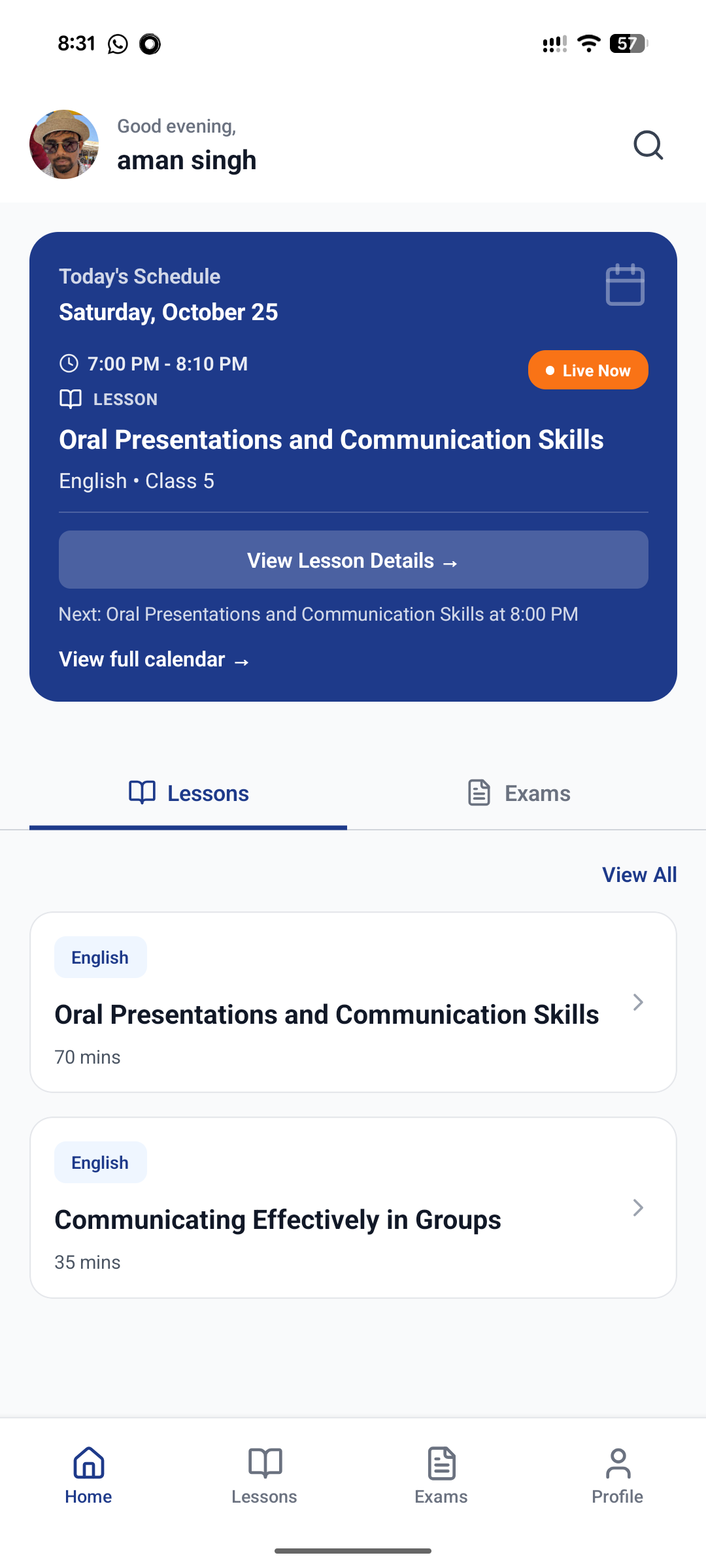The height and width of the screenshot is (1568, 706).
Task: Switch to the Exams top tab
Action: click(x=519, y=793)
